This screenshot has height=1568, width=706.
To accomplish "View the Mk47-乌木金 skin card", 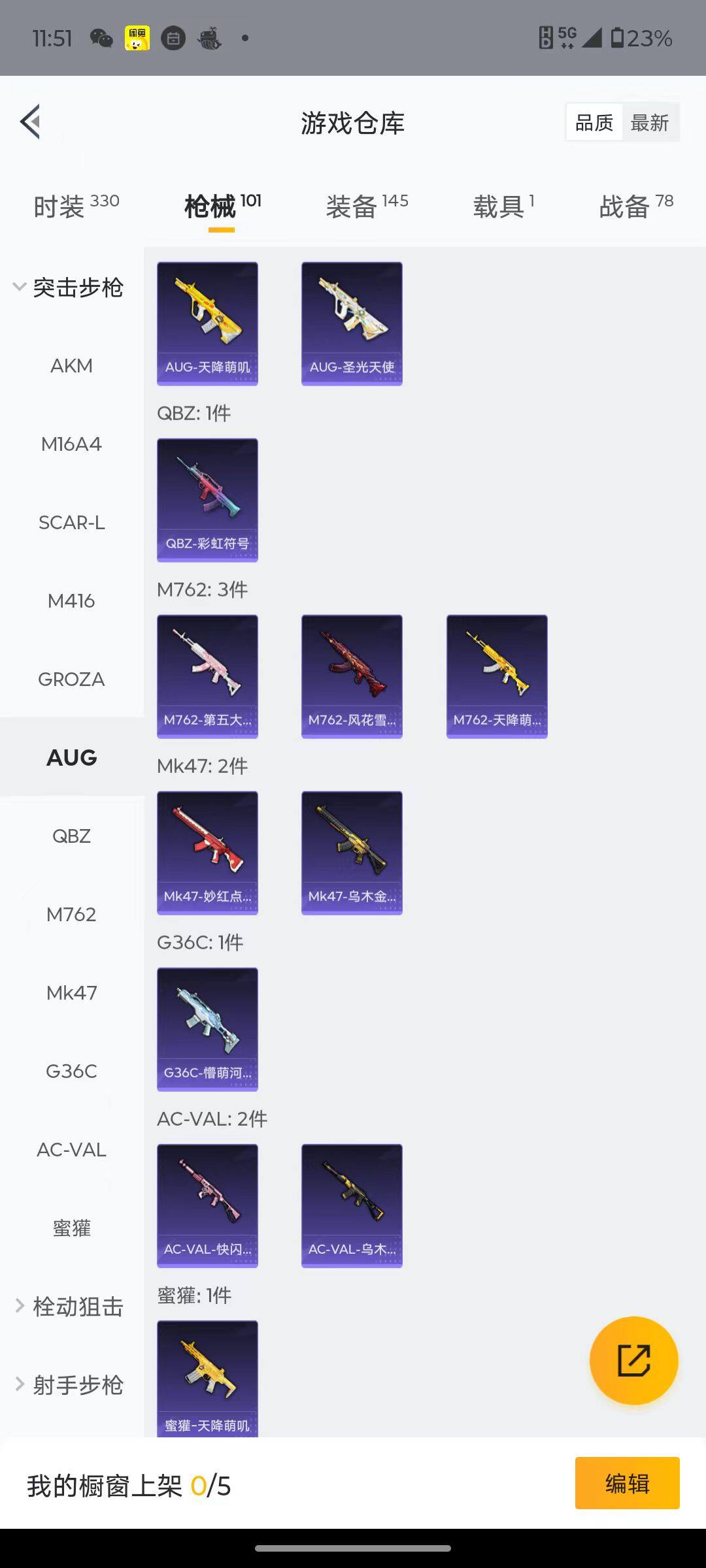I will click(x=352, y=853).
